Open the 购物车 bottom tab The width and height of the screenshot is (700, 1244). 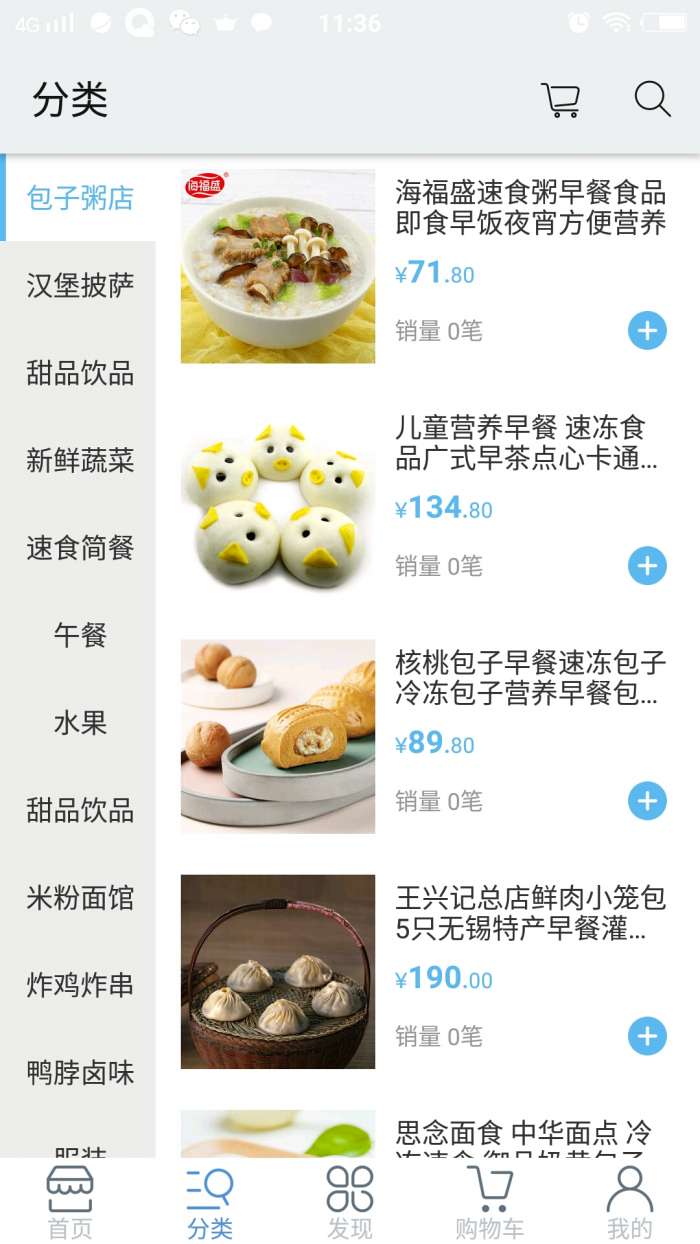[489, 1201]
